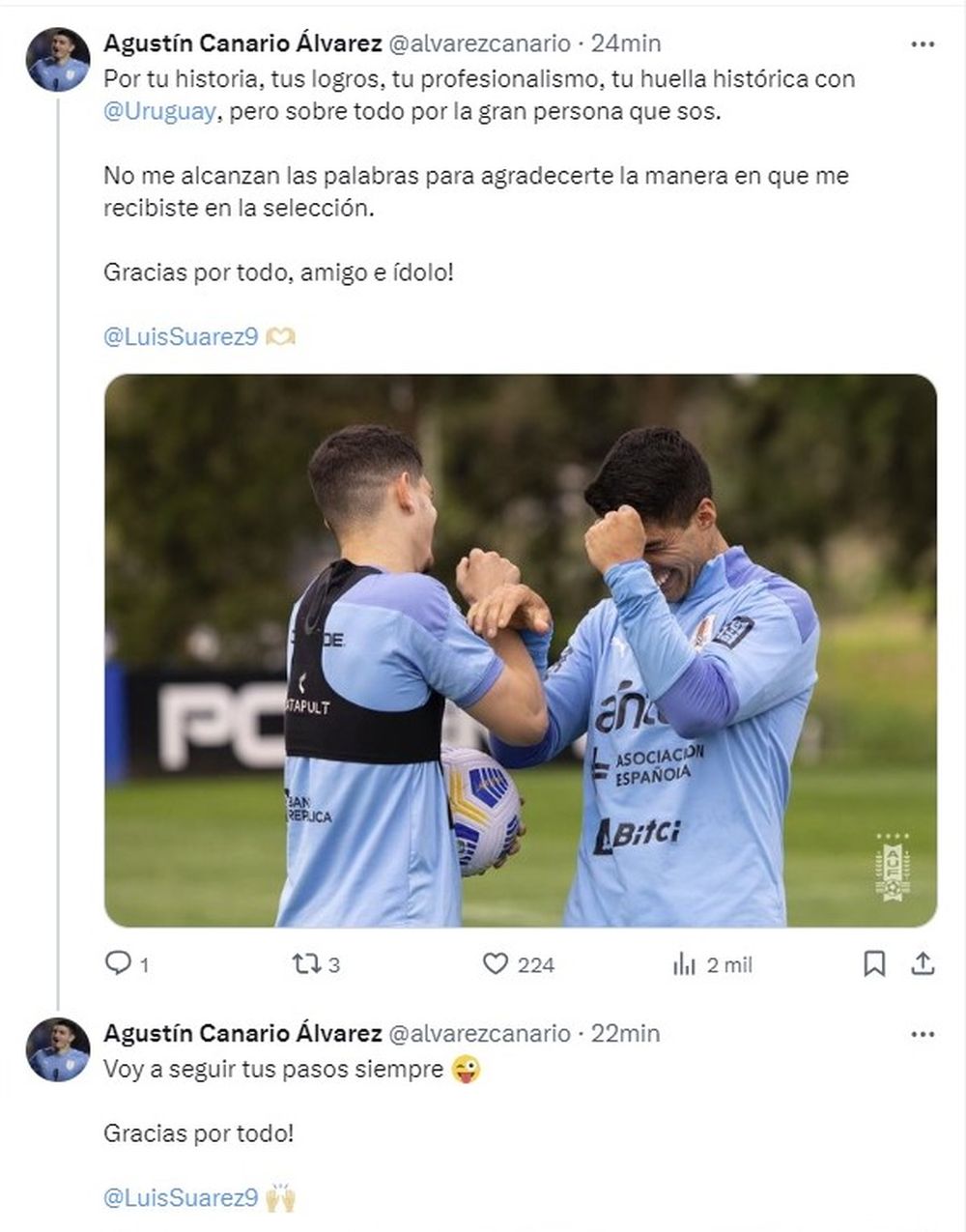Open Agustín Canario Álvarez name on 22min tweet

(242, 1033)
